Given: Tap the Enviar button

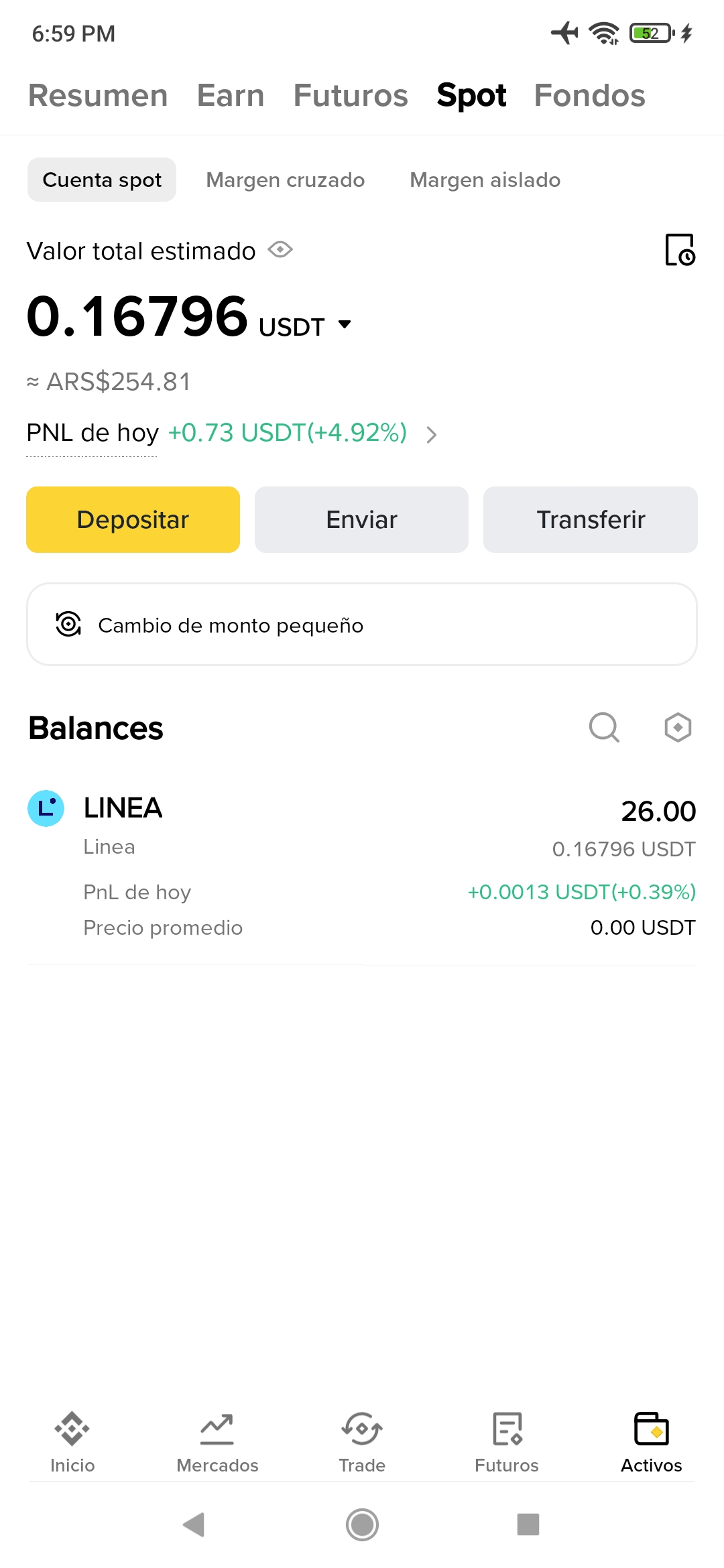Looking at the screenshot, I should point(361,520).
